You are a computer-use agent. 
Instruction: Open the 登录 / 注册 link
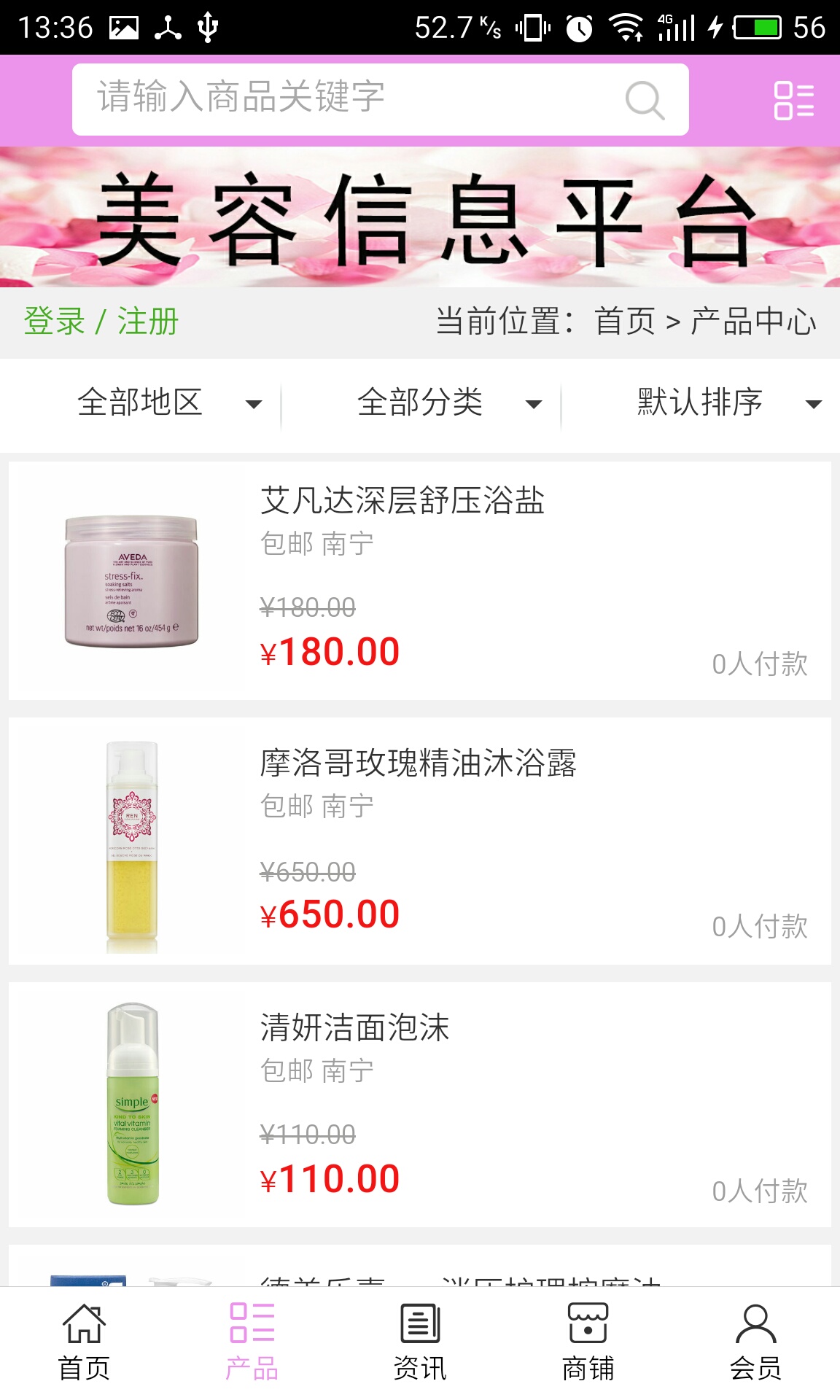[101, 322]
